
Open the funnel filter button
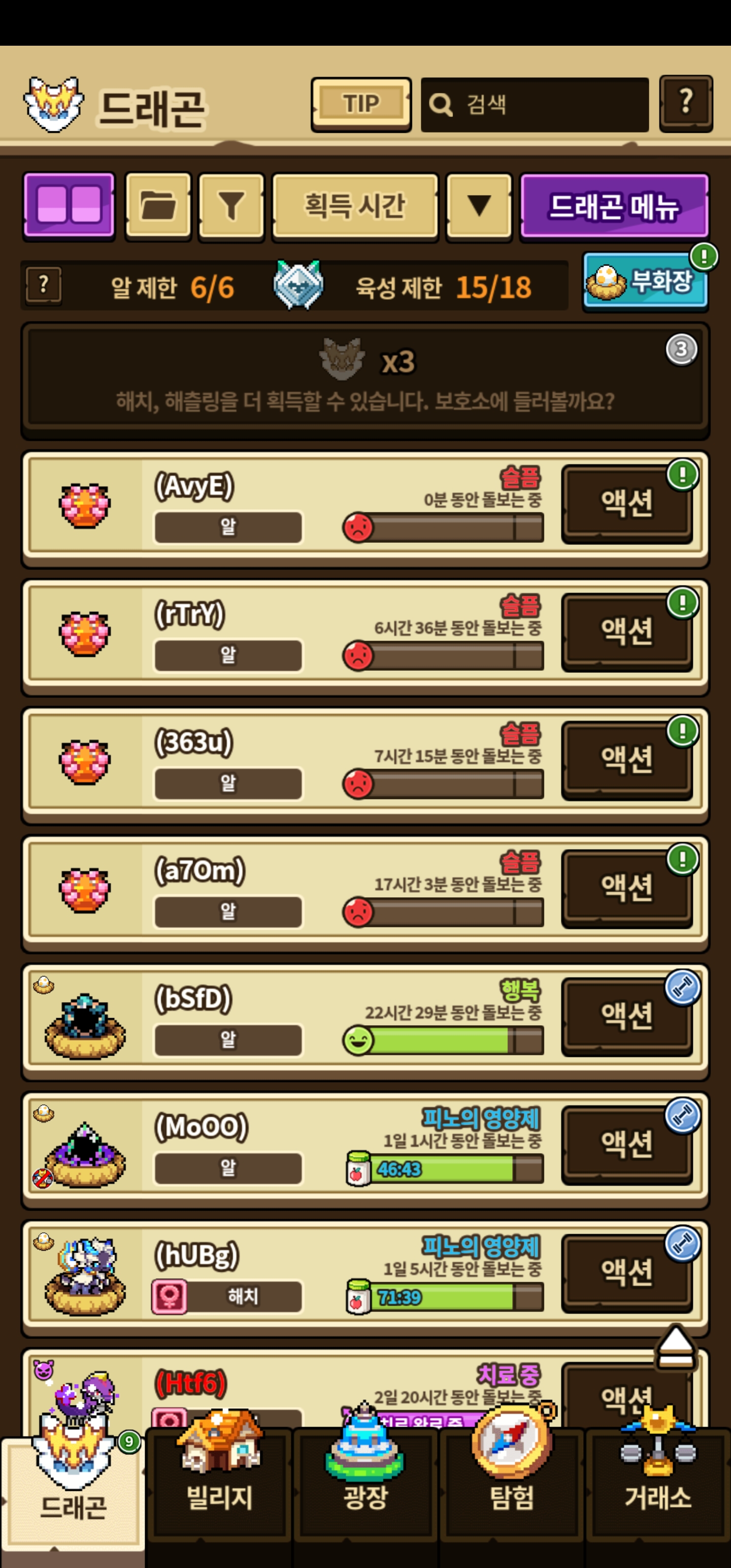pos(231,205)
